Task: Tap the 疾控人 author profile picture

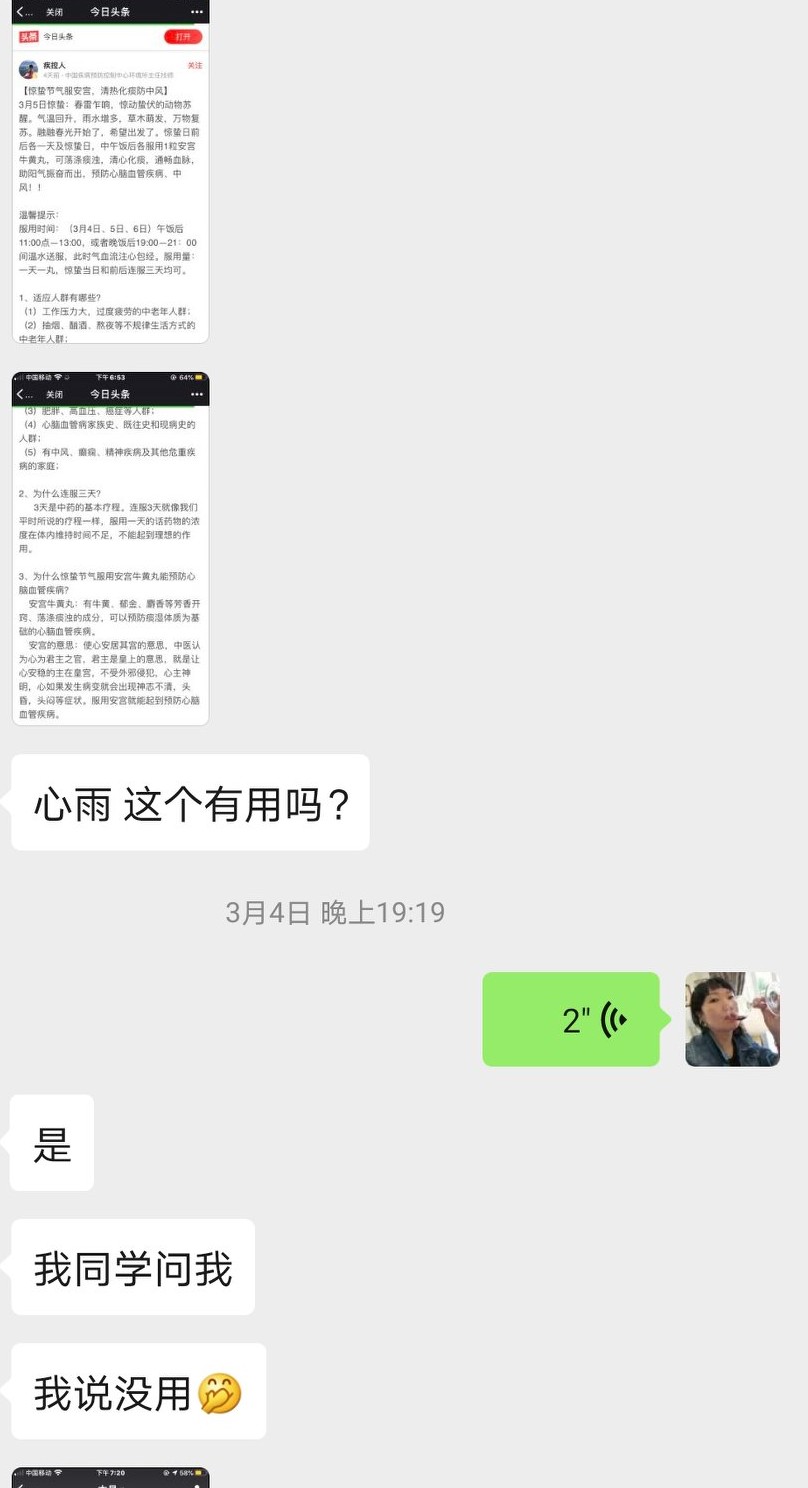Action: [x=28, y=68]
